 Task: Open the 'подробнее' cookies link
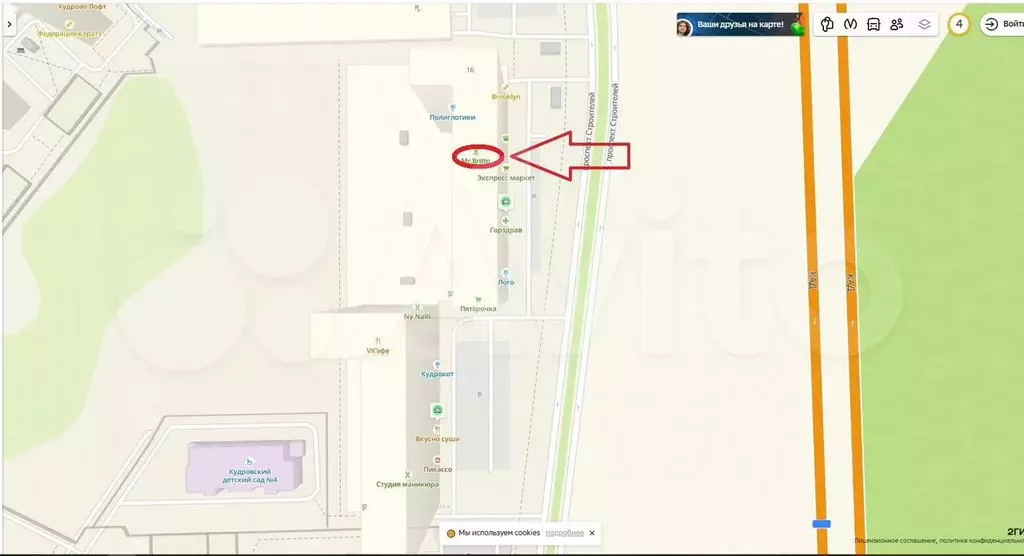pos(564,533)
